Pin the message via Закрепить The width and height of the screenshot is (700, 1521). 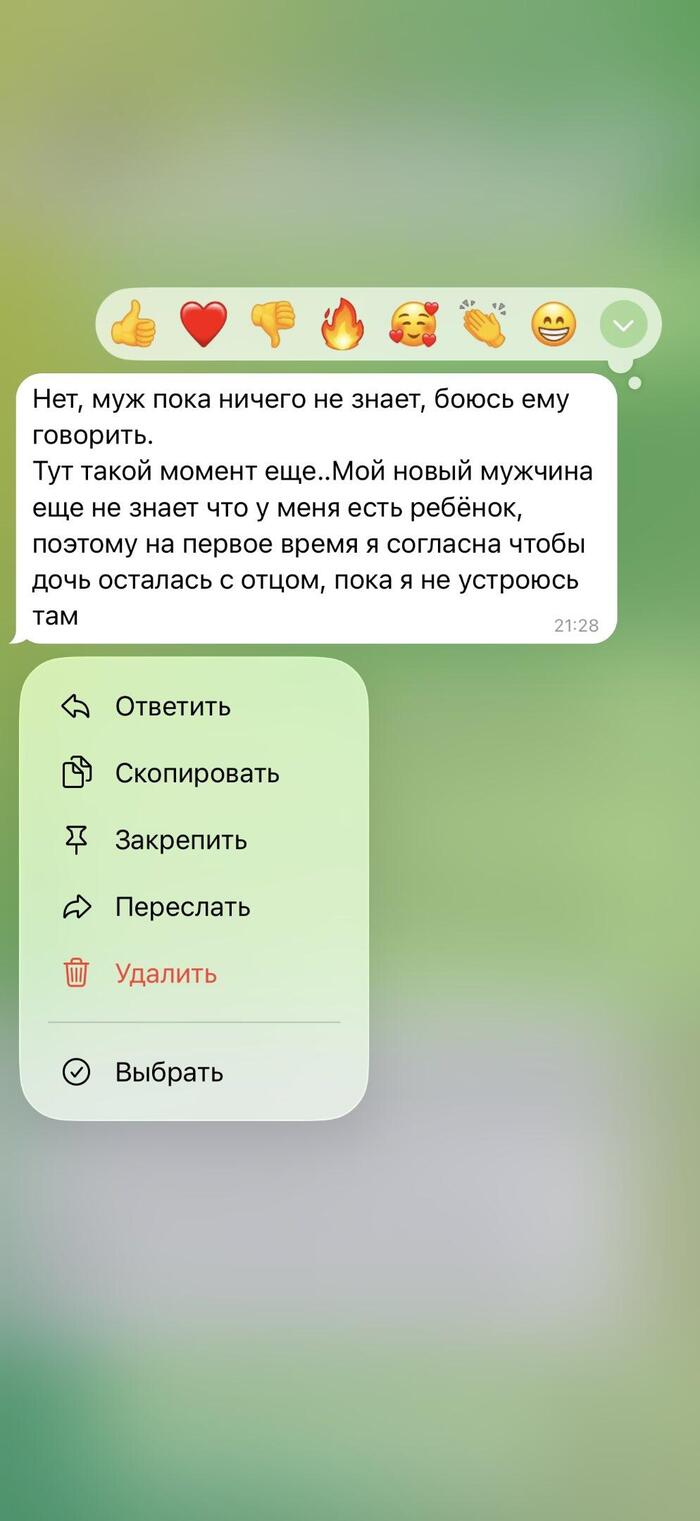coord(180,840)
